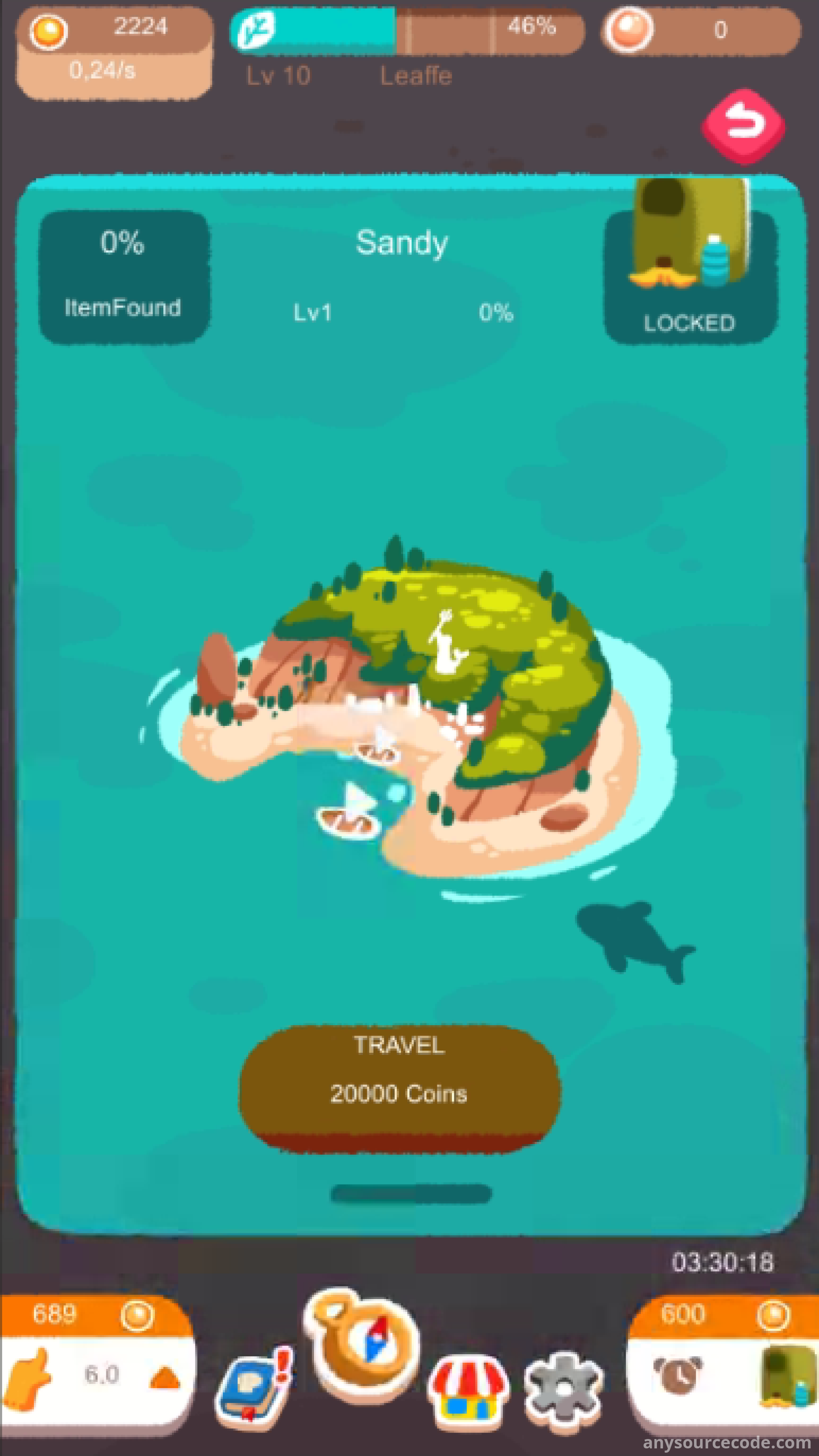Tap the red back arrow button
Screen dimensions: 819x1456
pos(743,126)
